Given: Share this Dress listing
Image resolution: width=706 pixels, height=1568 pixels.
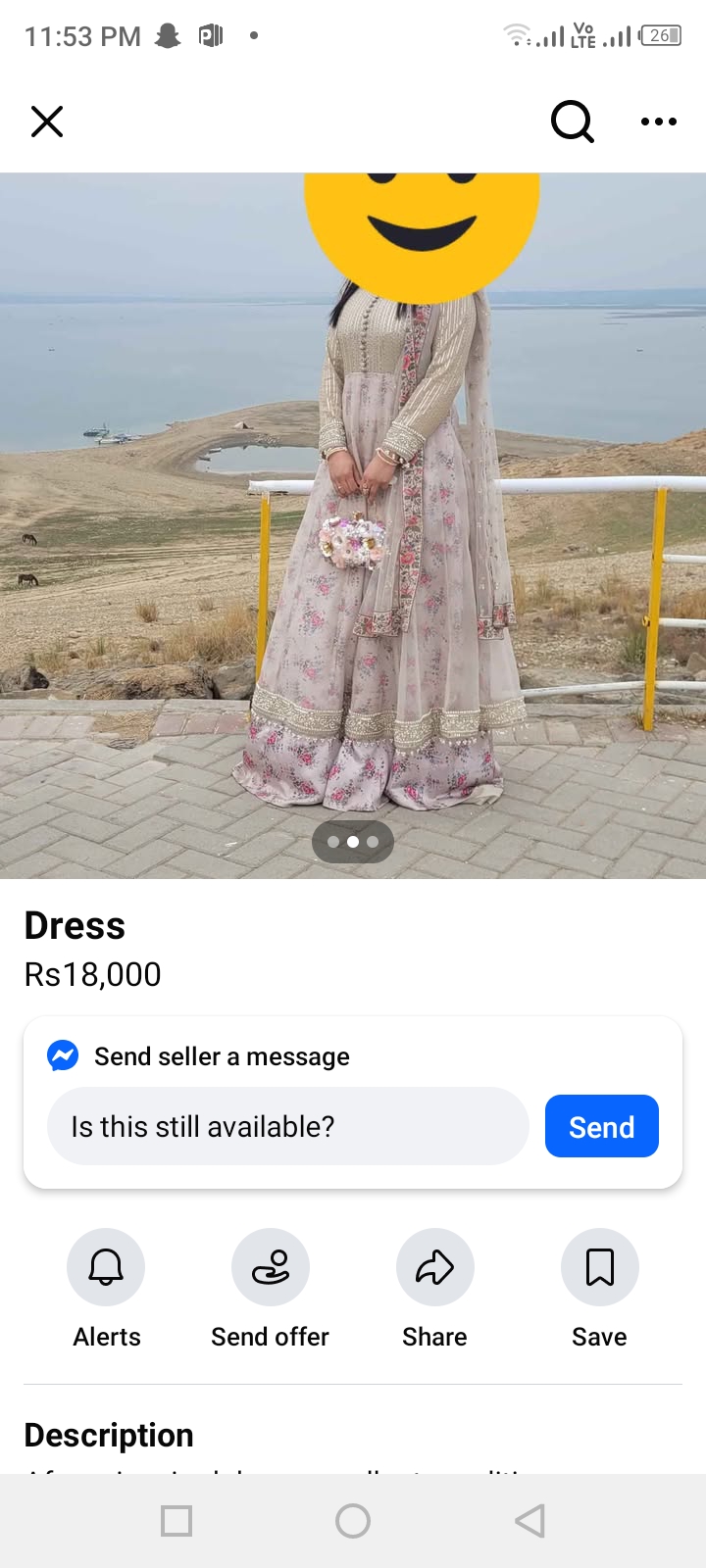Looking at the screenshot, I should (x=434, y=1267).
